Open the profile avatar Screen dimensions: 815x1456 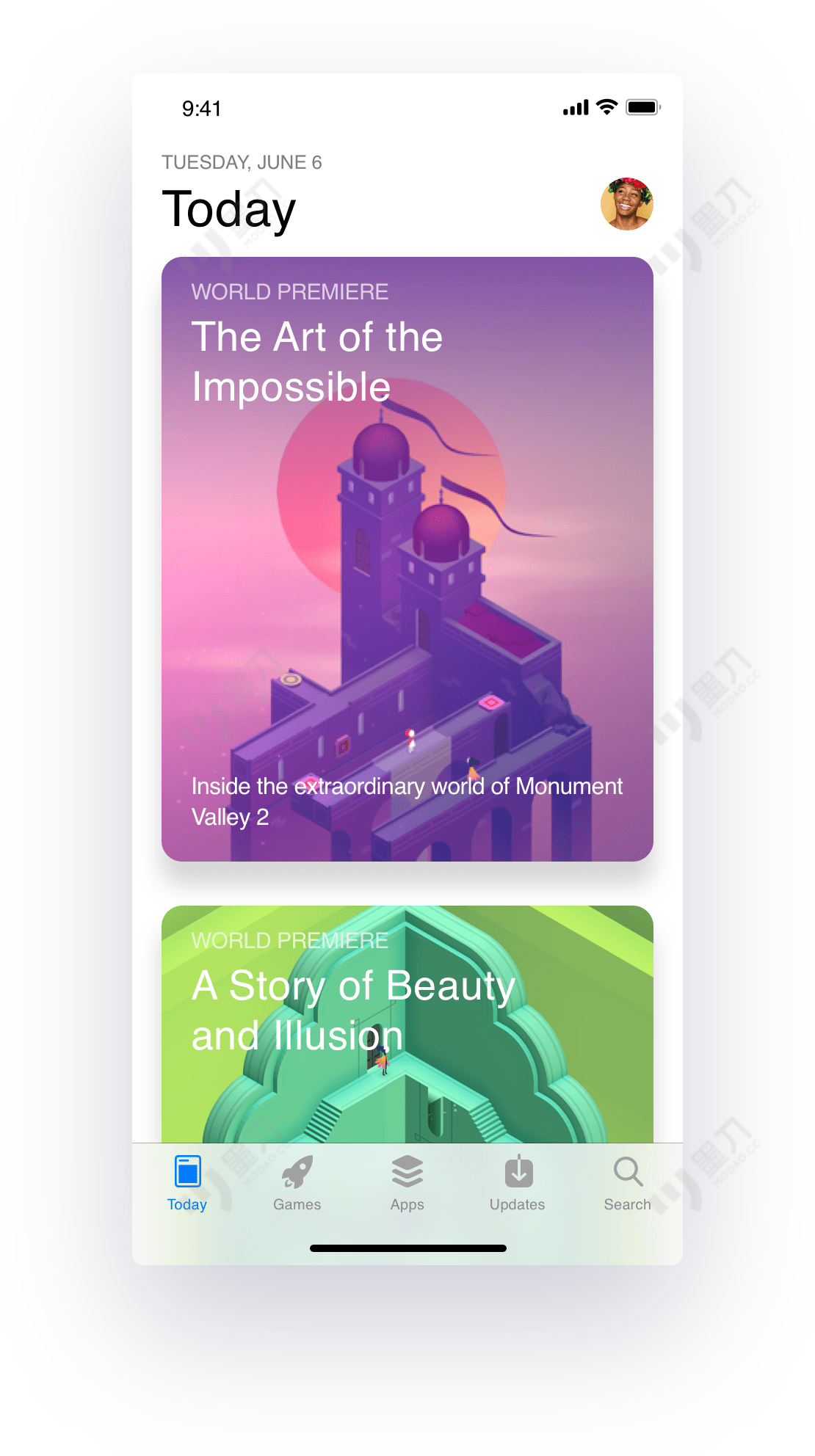tap(626, 204)
